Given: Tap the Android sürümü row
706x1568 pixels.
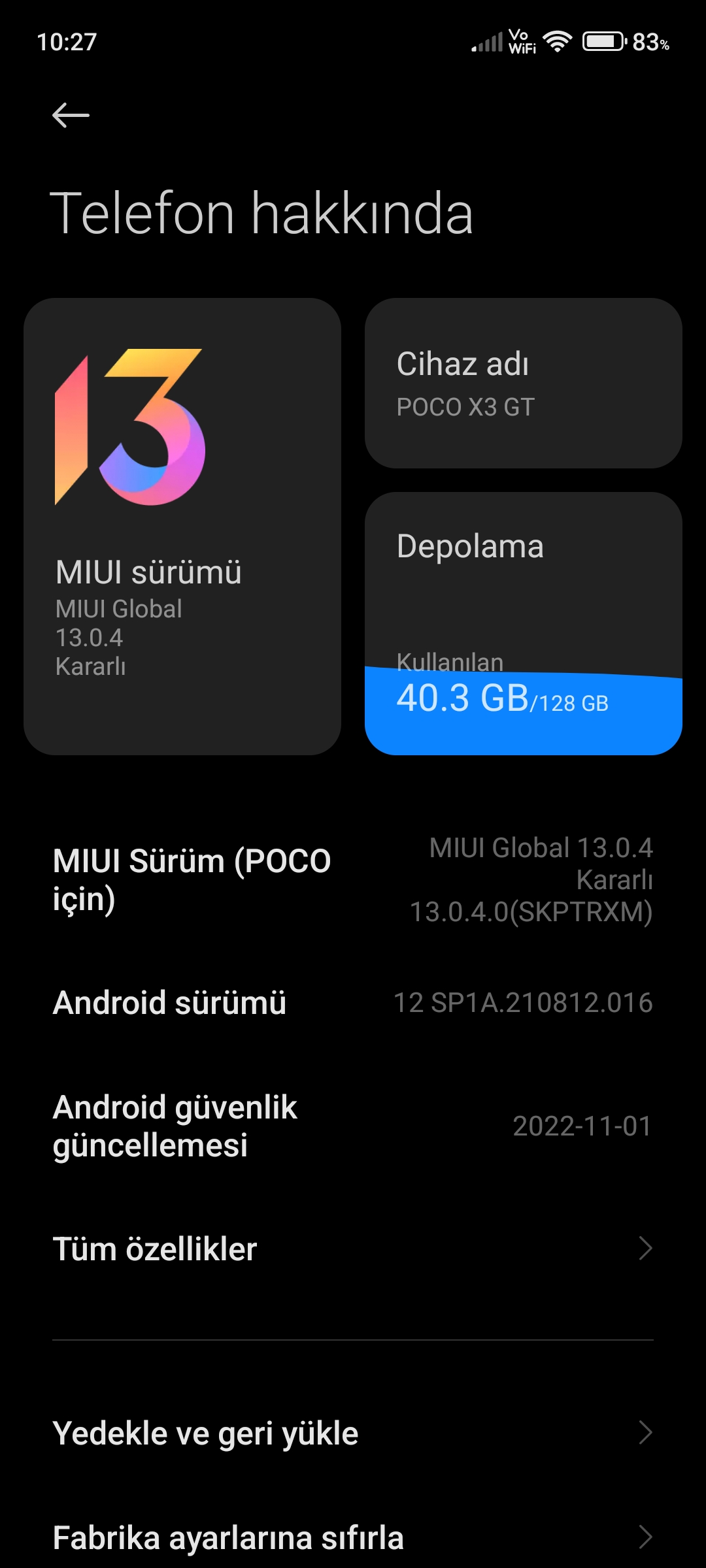Looking at the screenshot, I should click(353, 1002).
